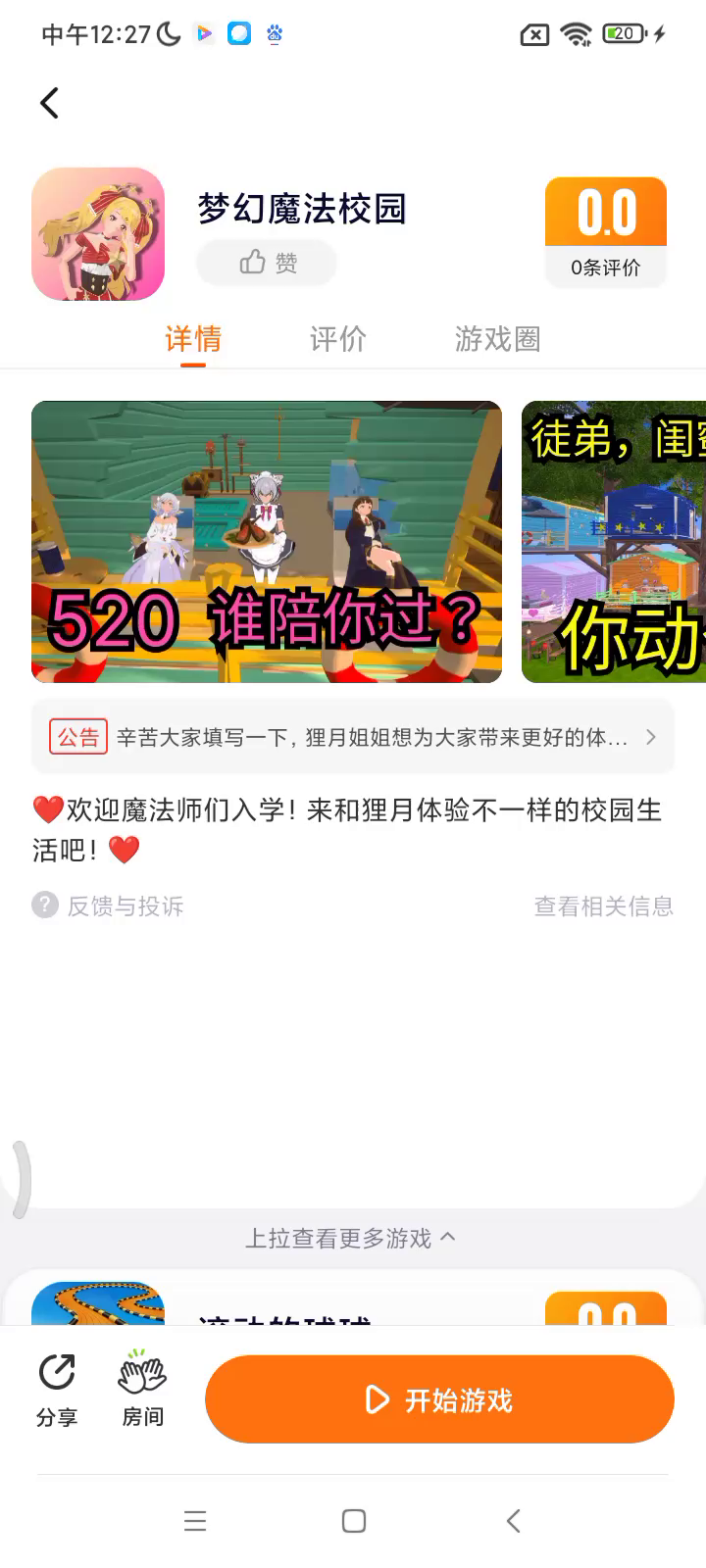Tap the system home button

(354, 1521)
